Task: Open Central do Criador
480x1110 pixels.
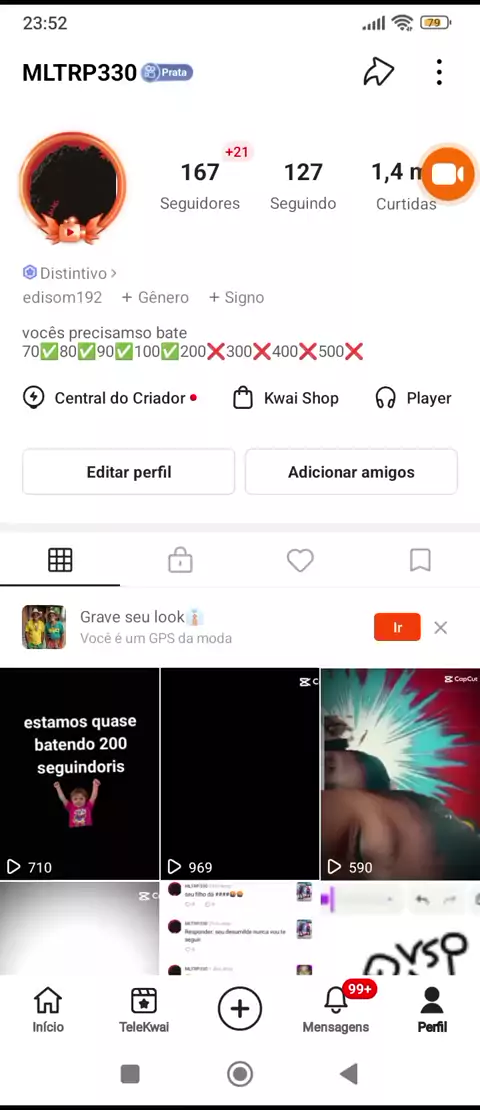Action: point(110,398)
